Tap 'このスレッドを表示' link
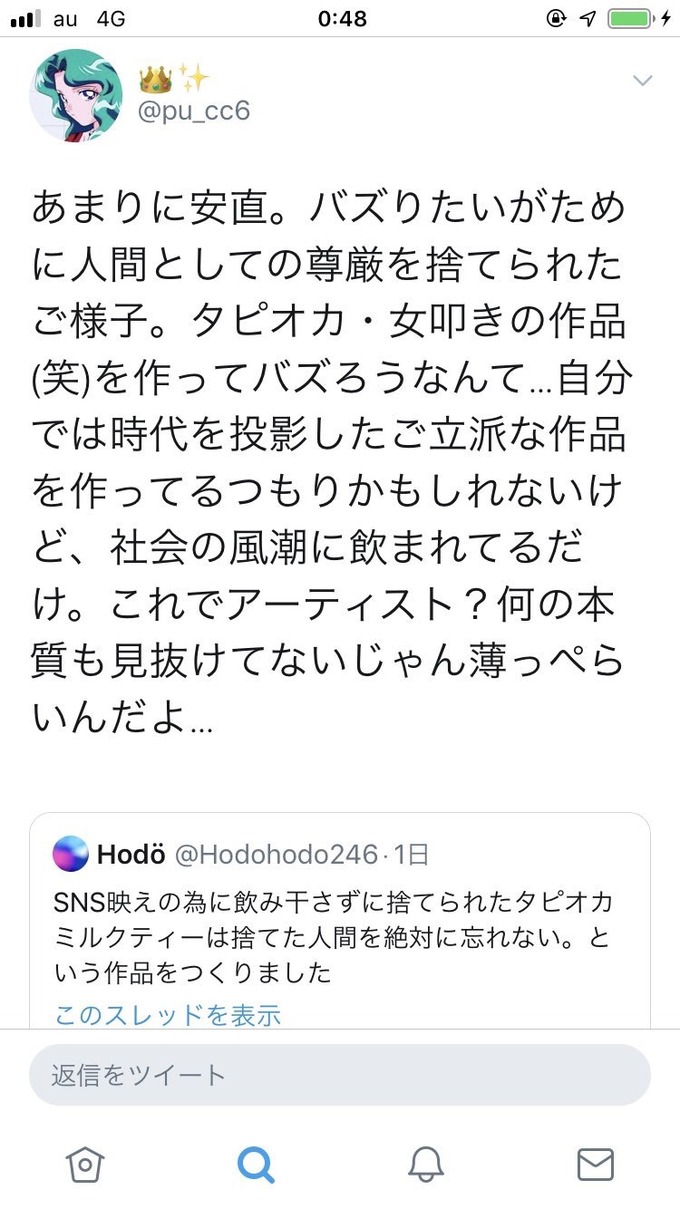680x1209 pixels. point(167,1015)
